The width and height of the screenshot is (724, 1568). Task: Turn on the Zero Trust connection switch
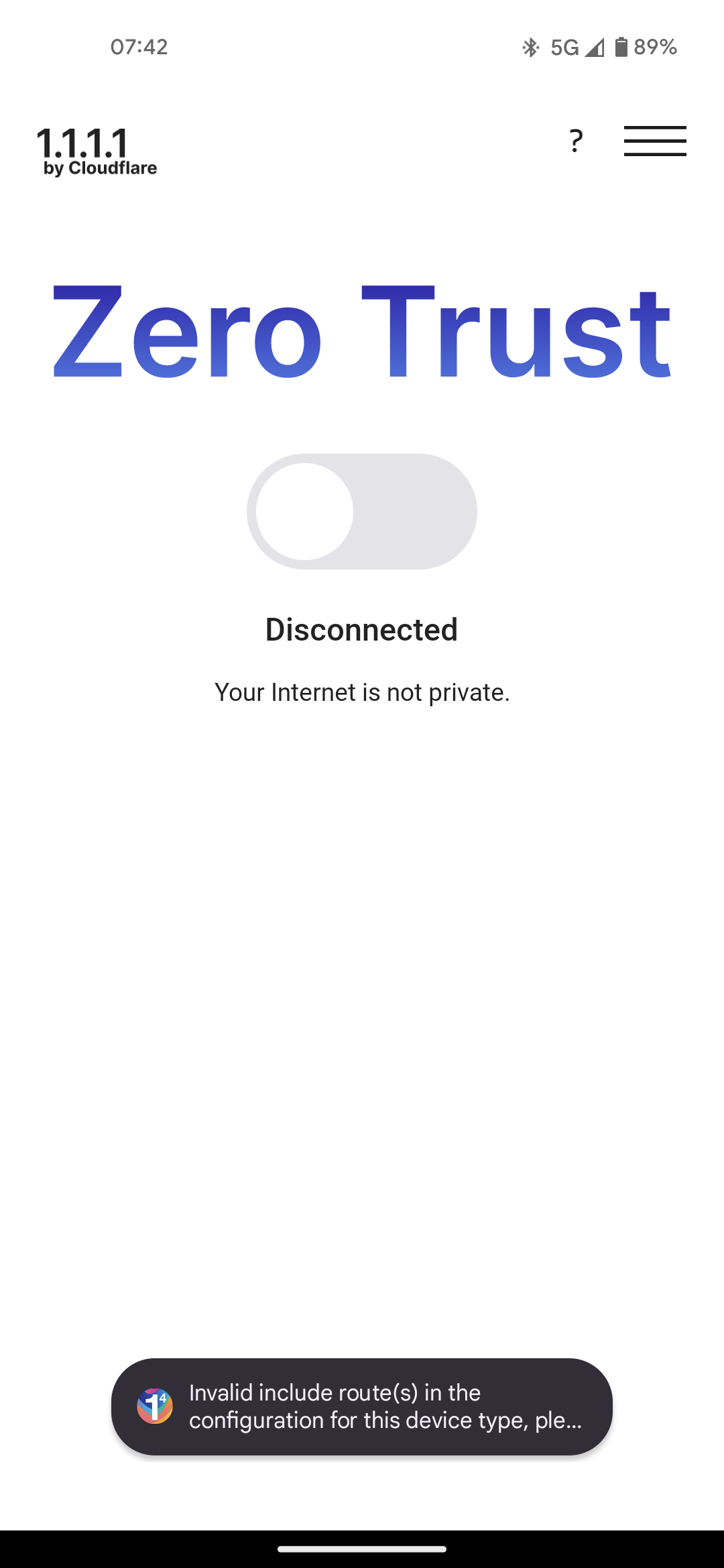(x=362, y=511)
